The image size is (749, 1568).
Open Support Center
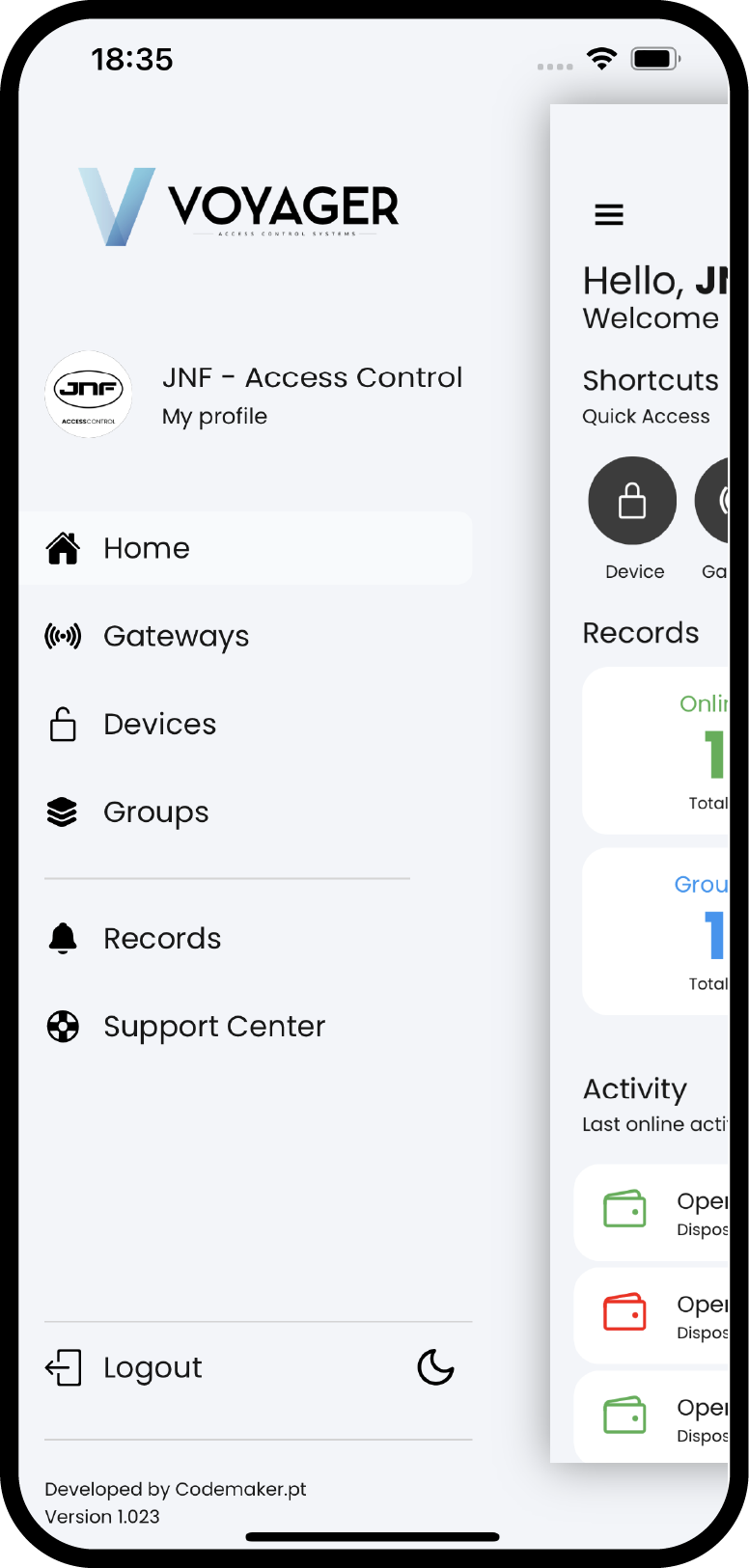[x=213, y=1026]
